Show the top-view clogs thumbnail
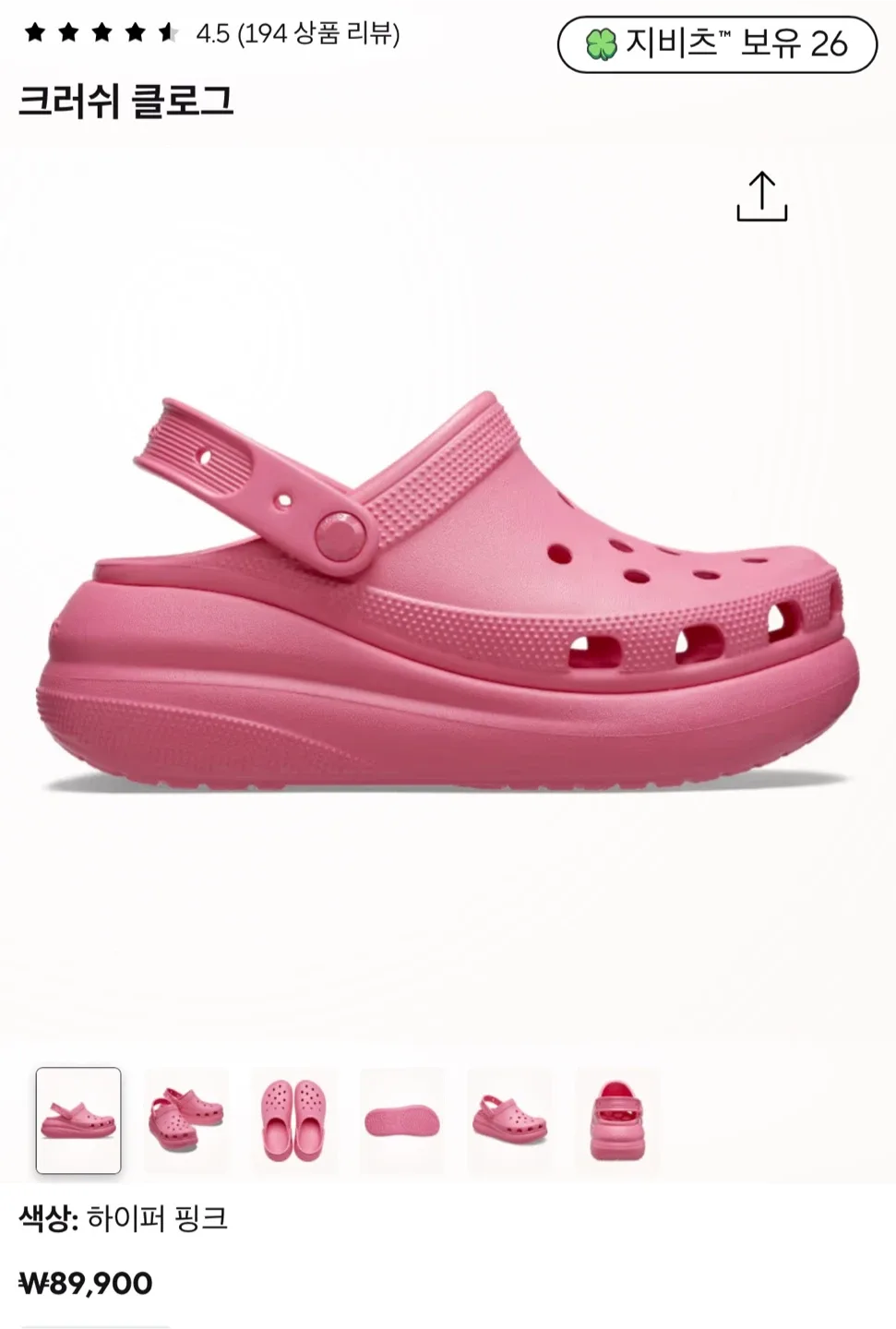Screen dimensions: 896x1329 [x=293, y=1120]
